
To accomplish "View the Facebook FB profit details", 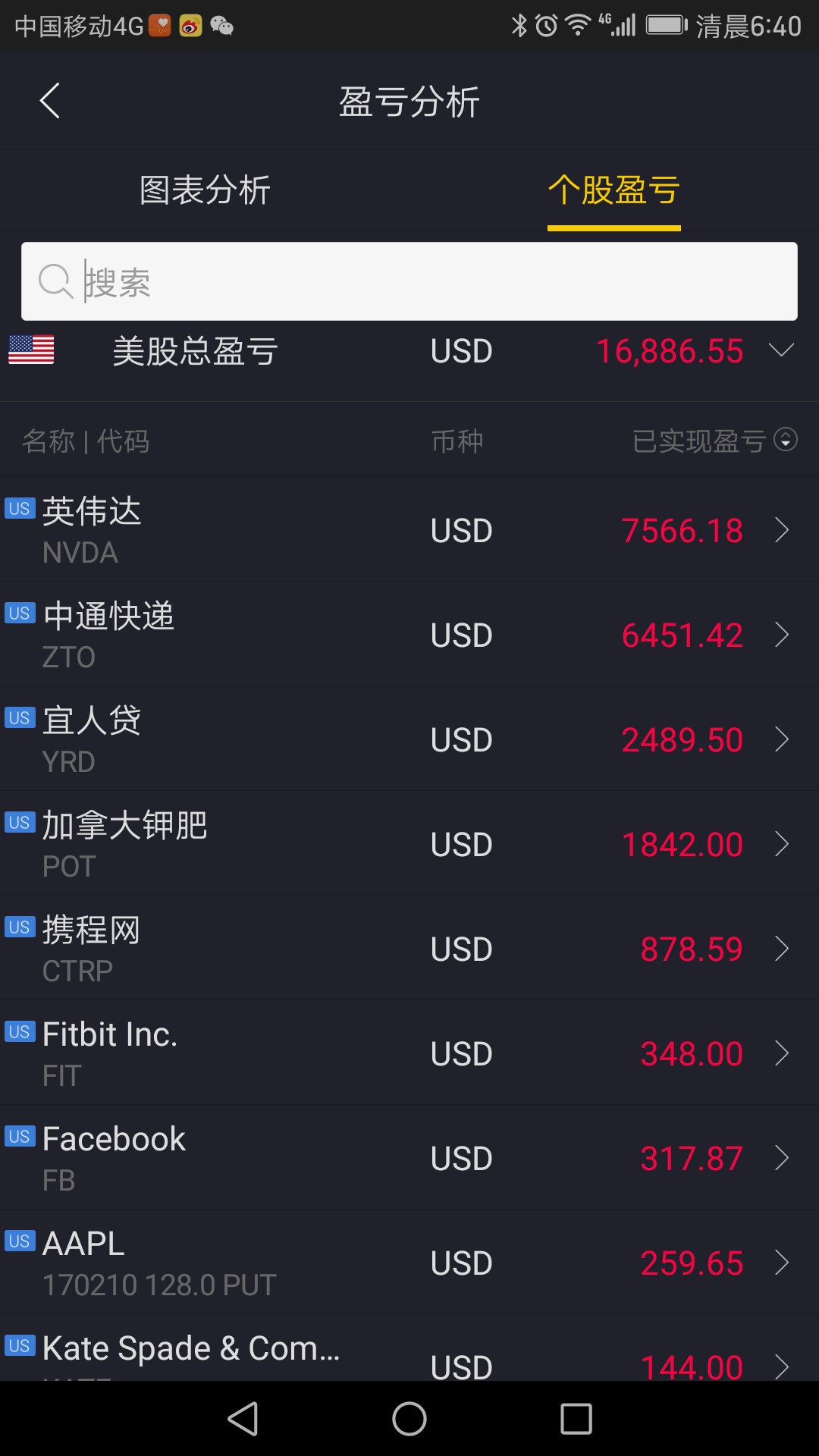I will (x=409, y=1157).
